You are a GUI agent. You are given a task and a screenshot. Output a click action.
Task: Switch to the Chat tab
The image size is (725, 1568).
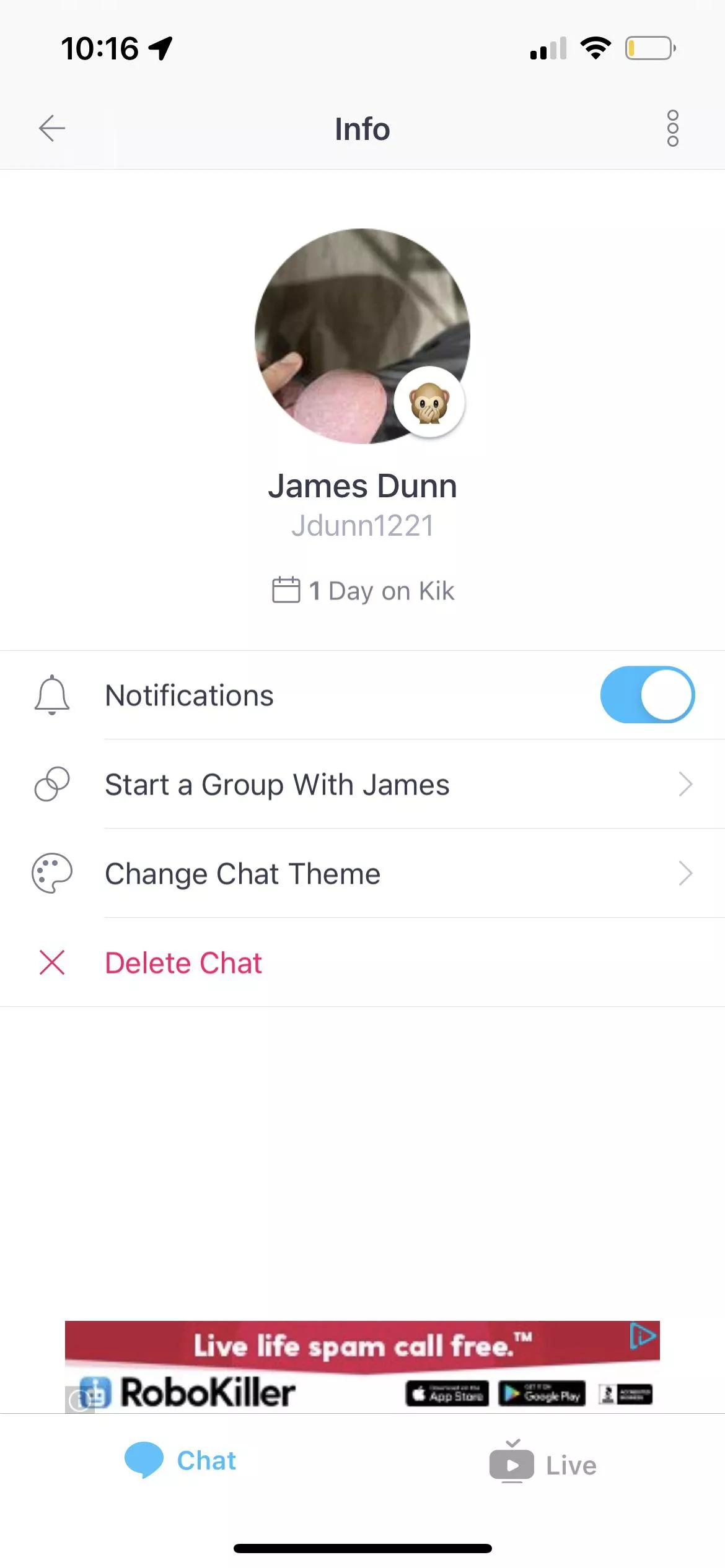point(181,1460)
